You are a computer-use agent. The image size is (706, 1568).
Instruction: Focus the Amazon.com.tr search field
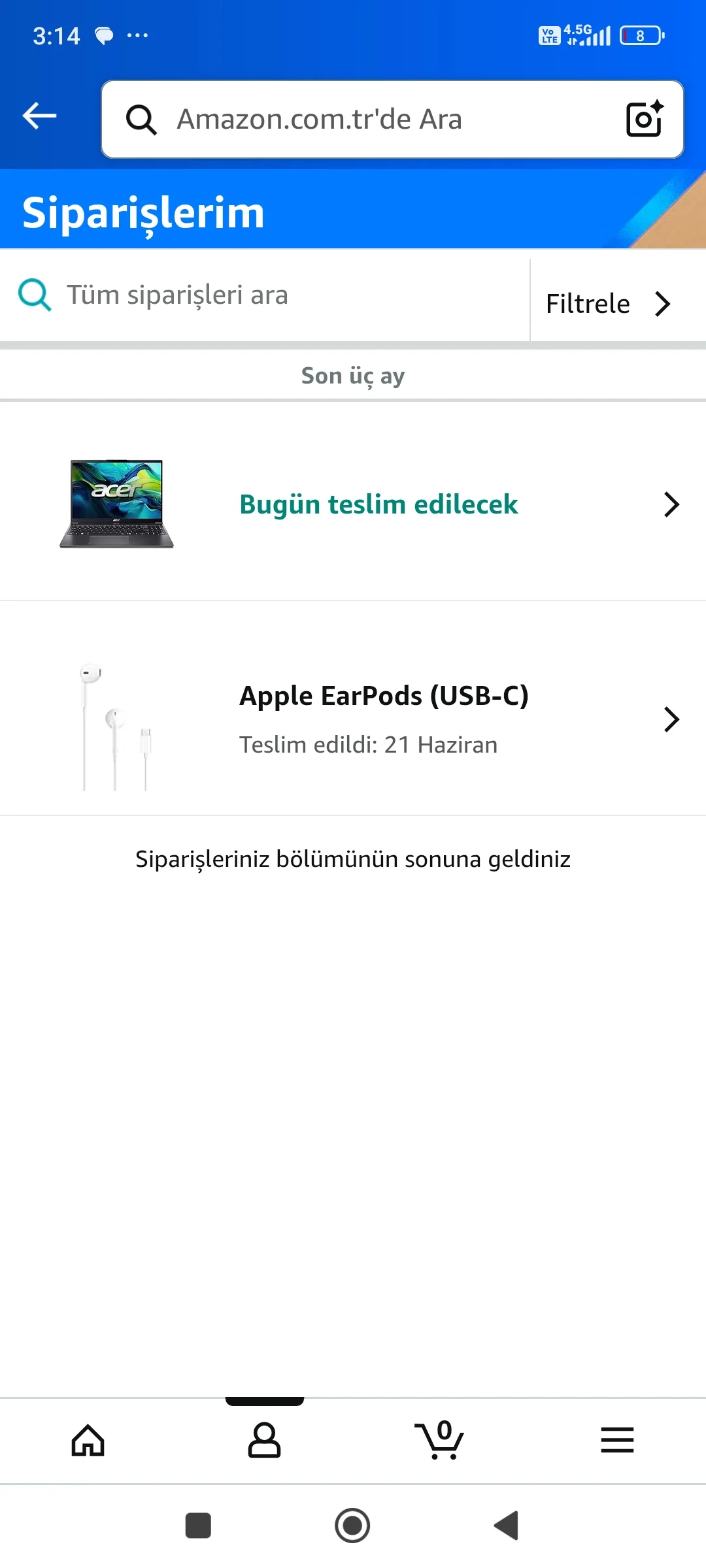tap(366, 120)
